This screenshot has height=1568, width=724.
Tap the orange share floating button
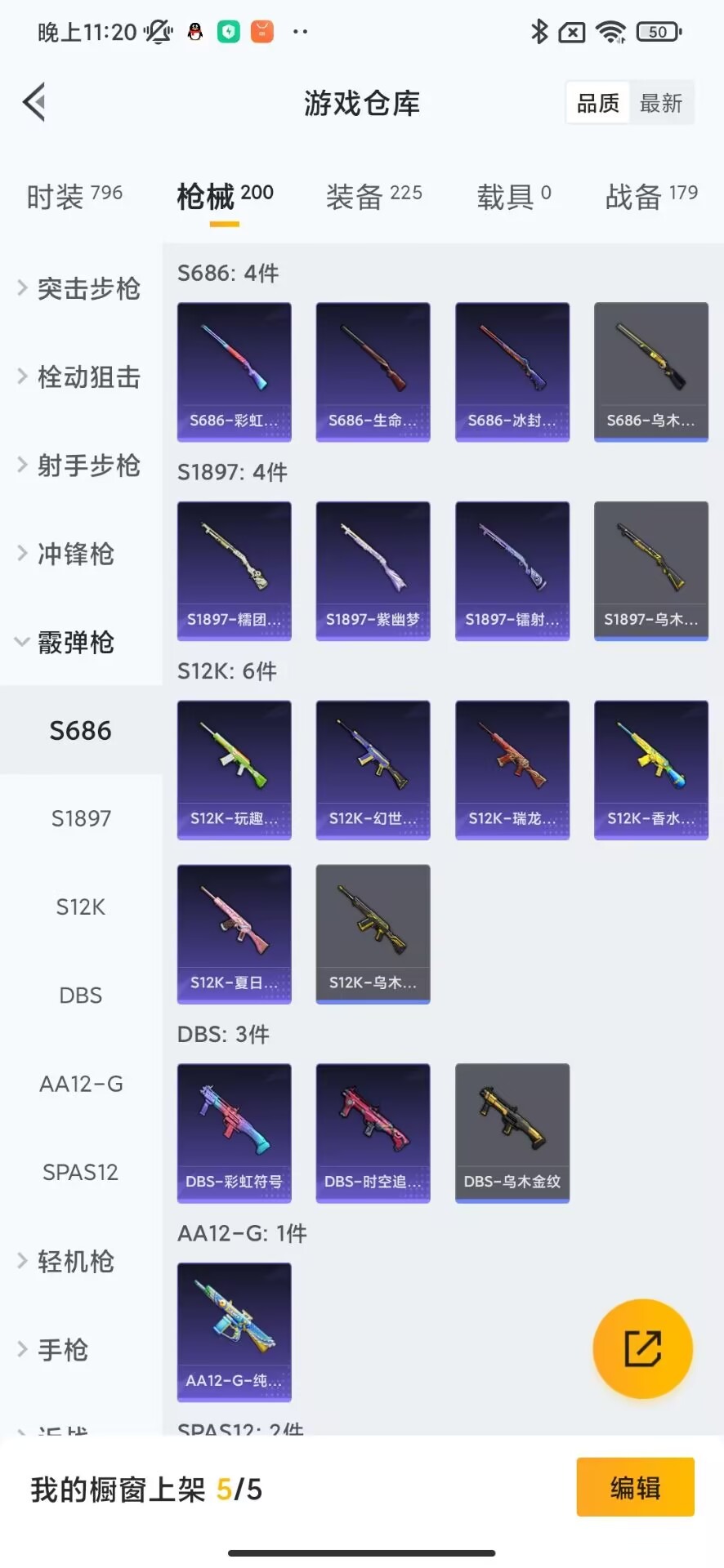tap(642, 1348)
